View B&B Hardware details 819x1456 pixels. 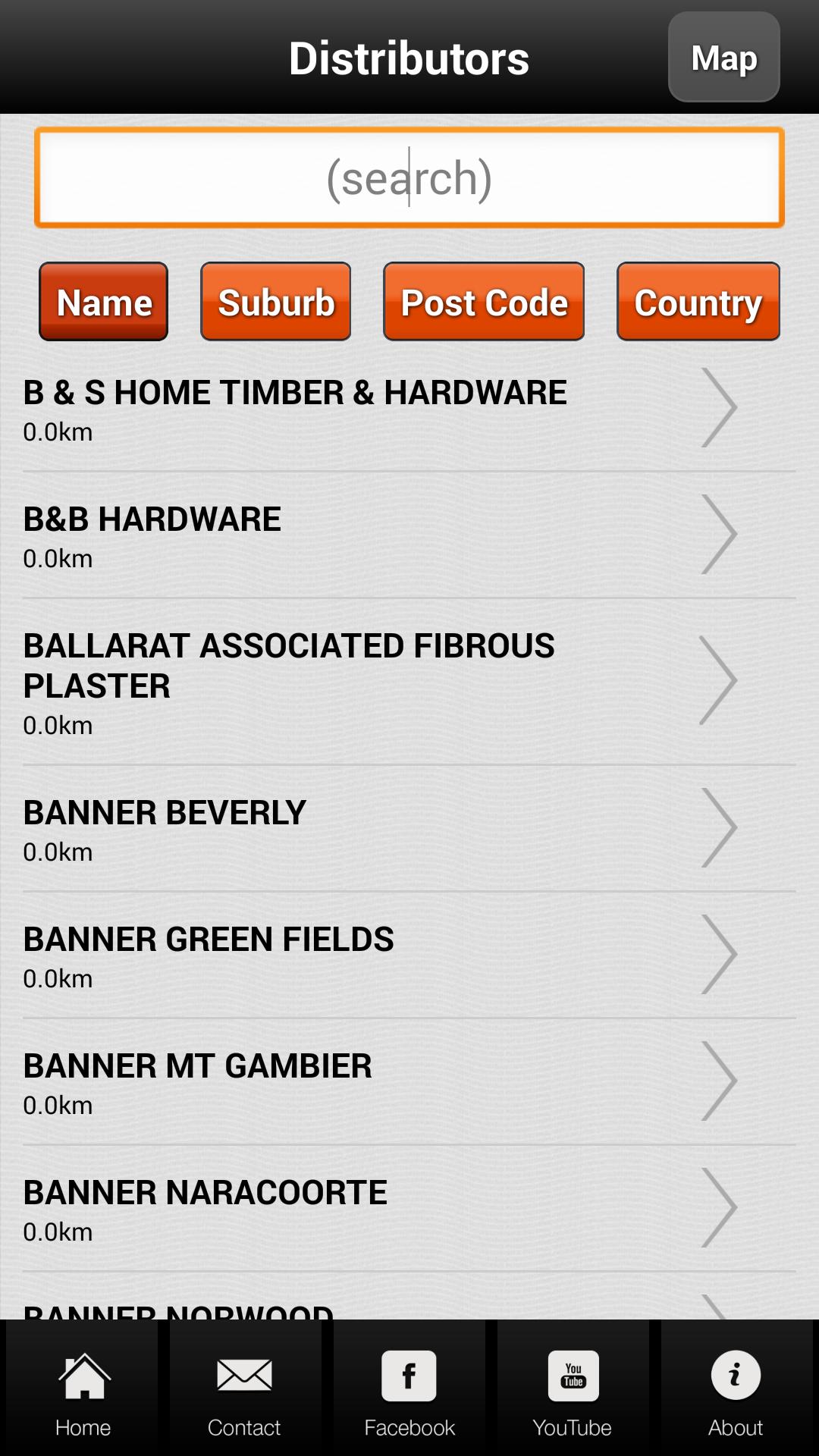pyautogui.click(x=379, y=535)
